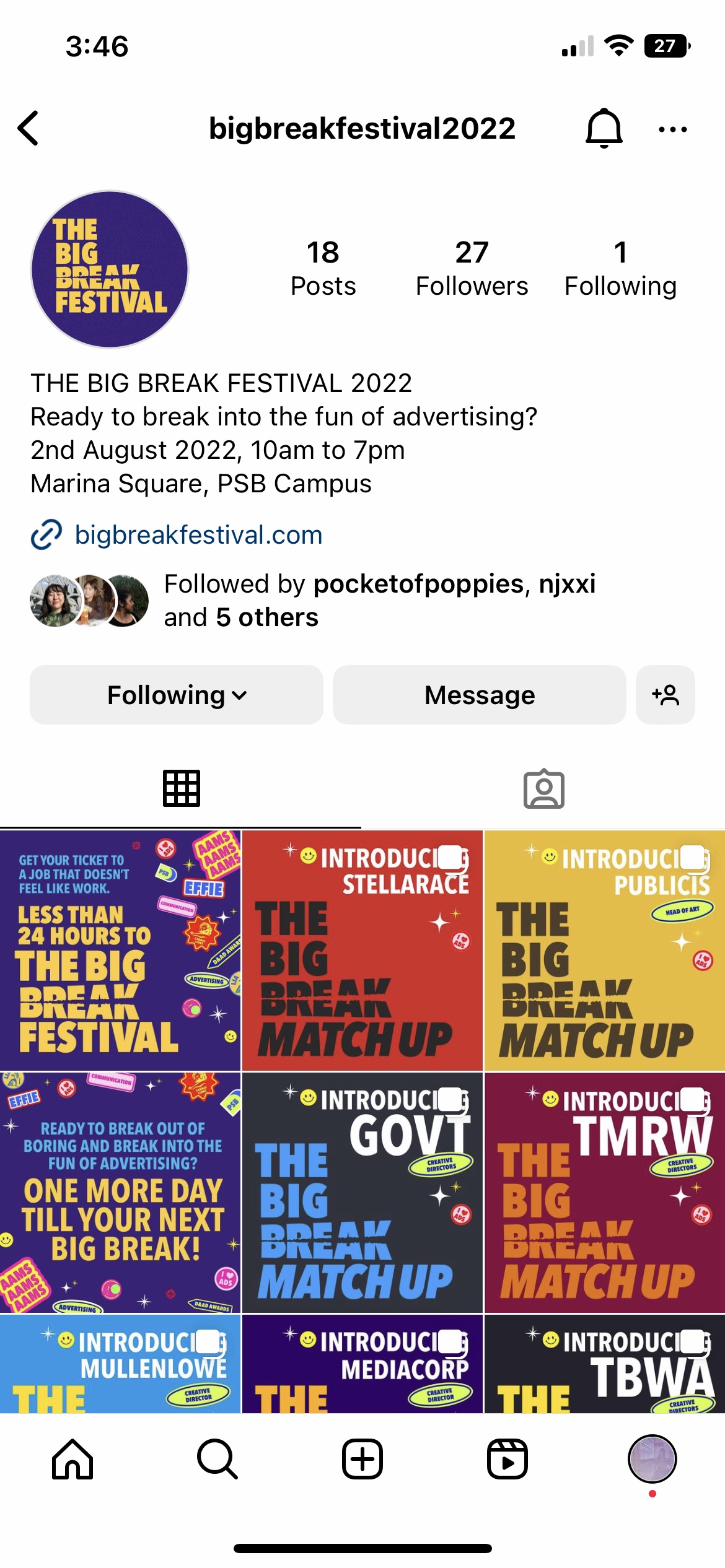Image resolution: width=725 pixels, height=1568 pixels.
Task: Show suggested accounts with add-person button
Action: (665, 695)
